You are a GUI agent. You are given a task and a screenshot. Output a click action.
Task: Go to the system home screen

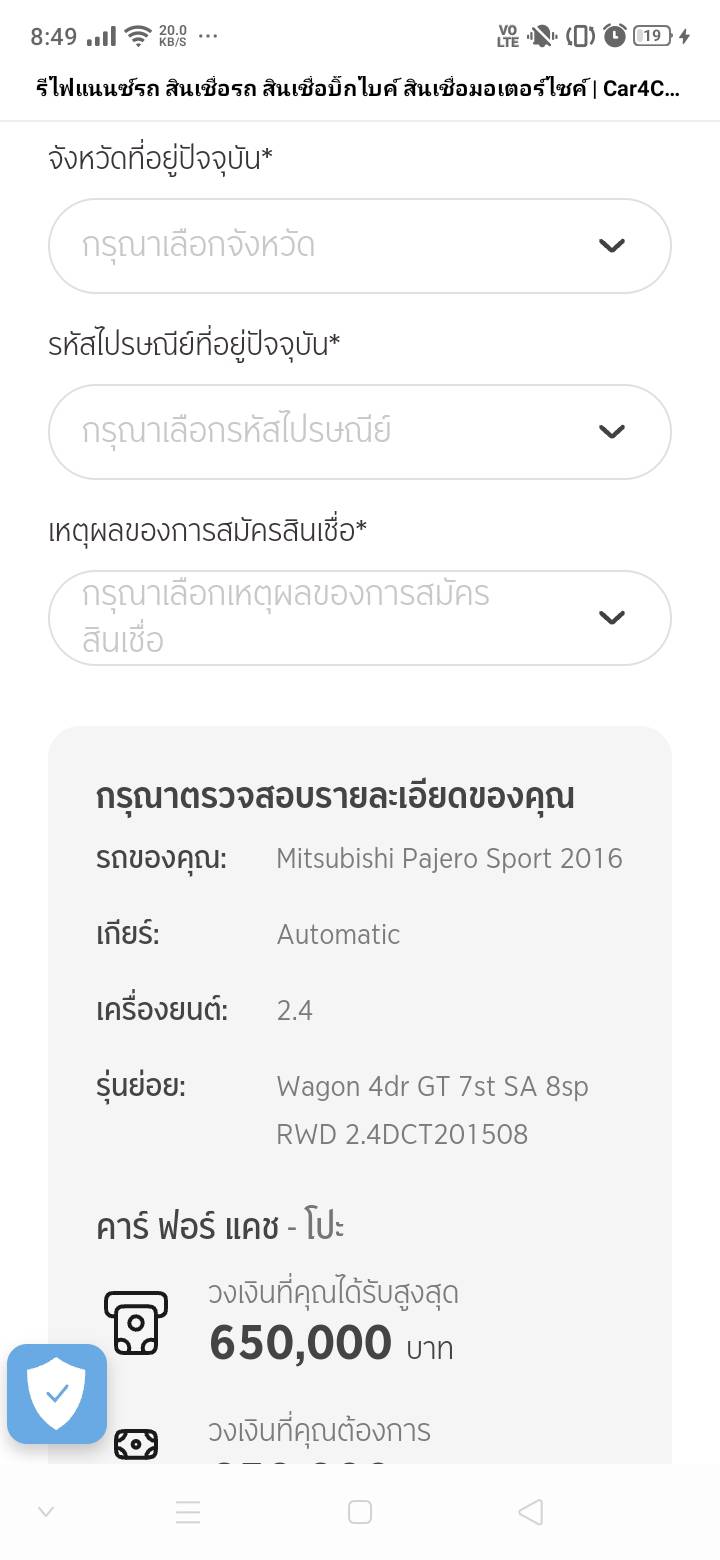pos(360,1512)
